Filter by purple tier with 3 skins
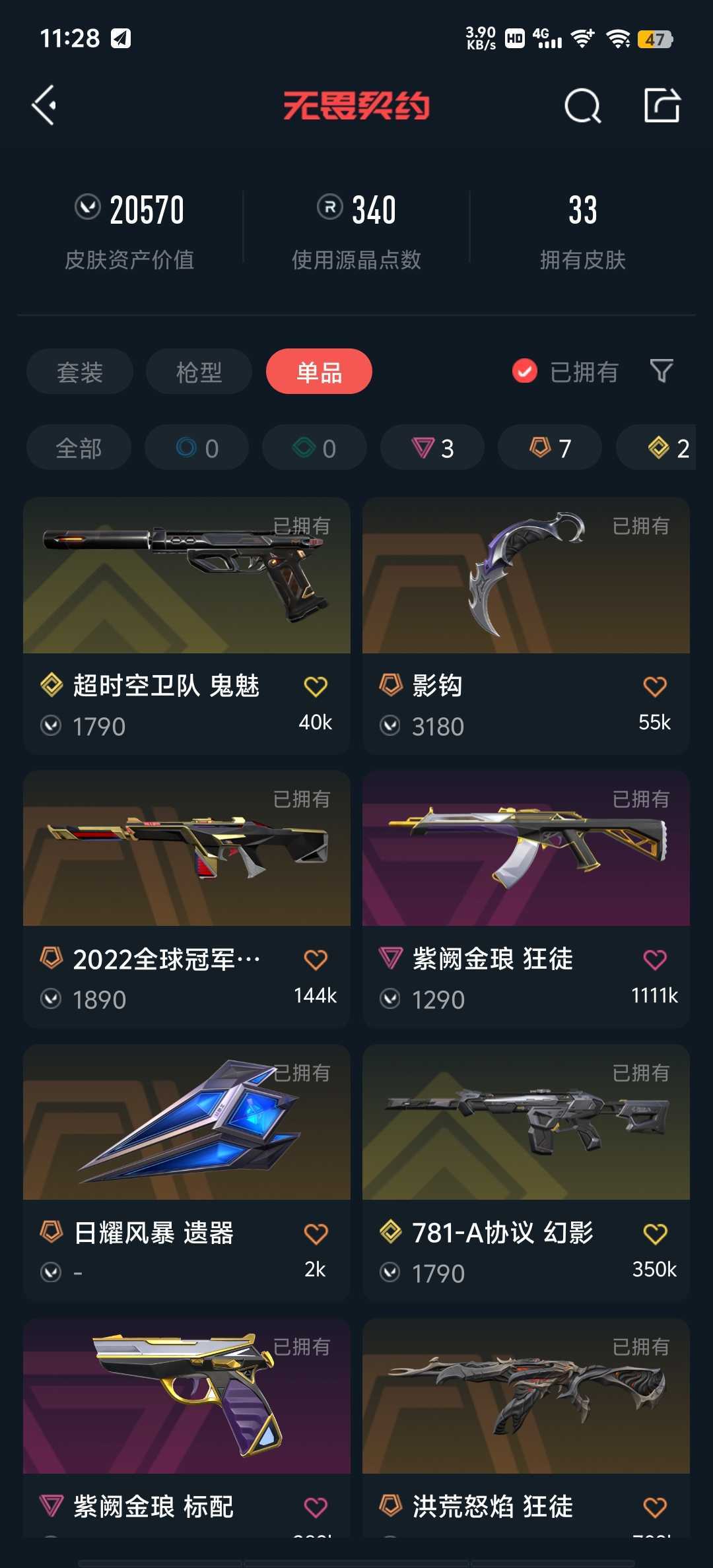This screenshot has width=713, height=1568. [432, 448]
